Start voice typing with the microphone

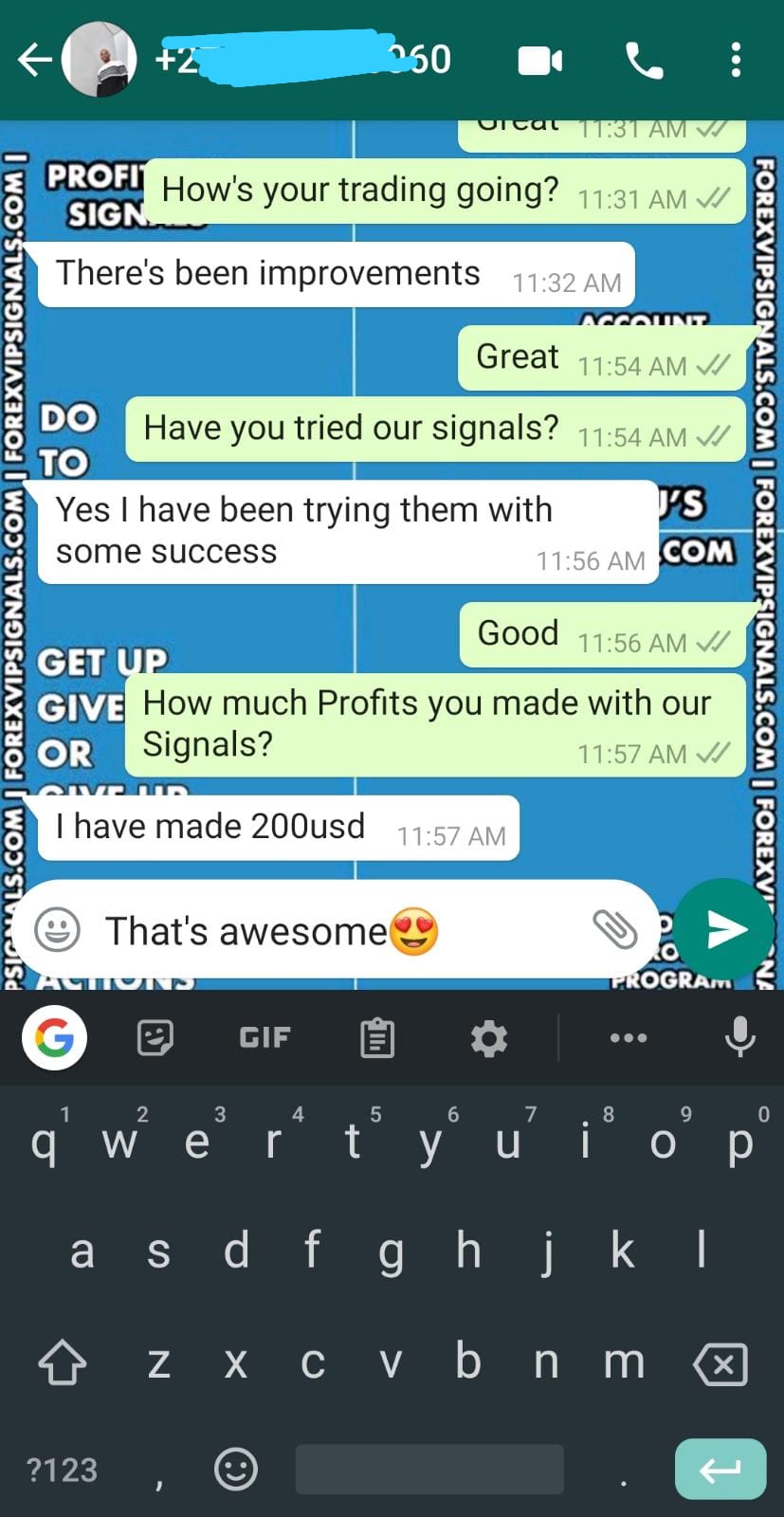tap(739, 1037)
